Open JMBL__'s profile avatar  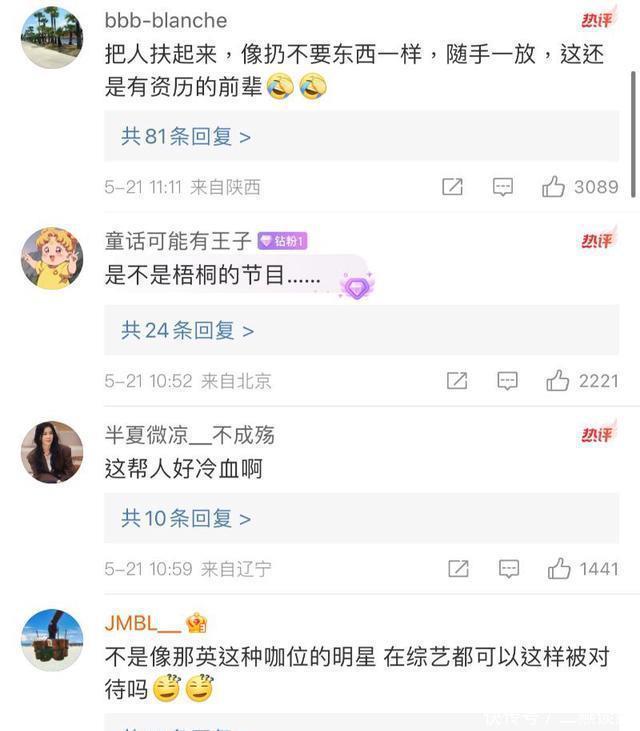pos(52,640)
